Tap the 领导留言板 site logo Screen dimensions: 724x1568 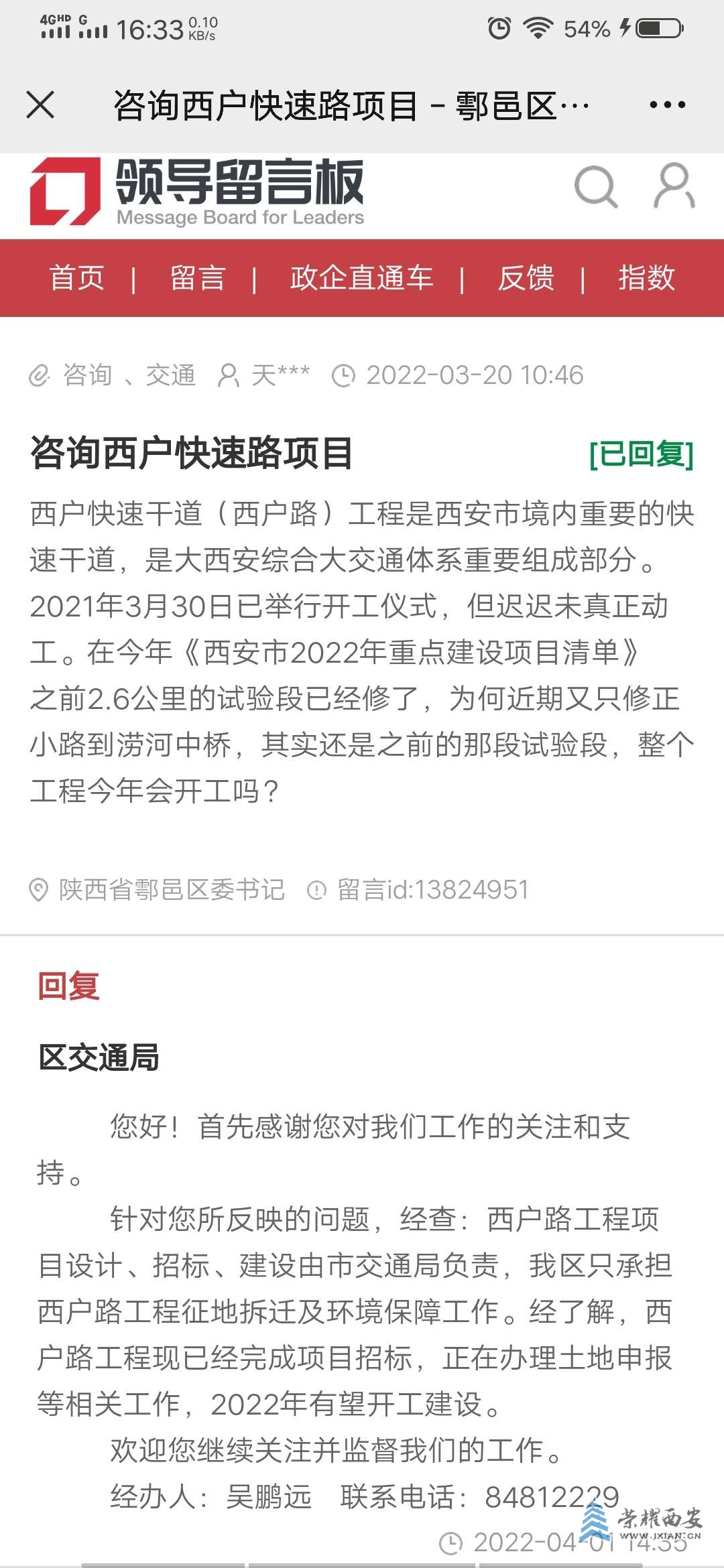coord(196,192)
